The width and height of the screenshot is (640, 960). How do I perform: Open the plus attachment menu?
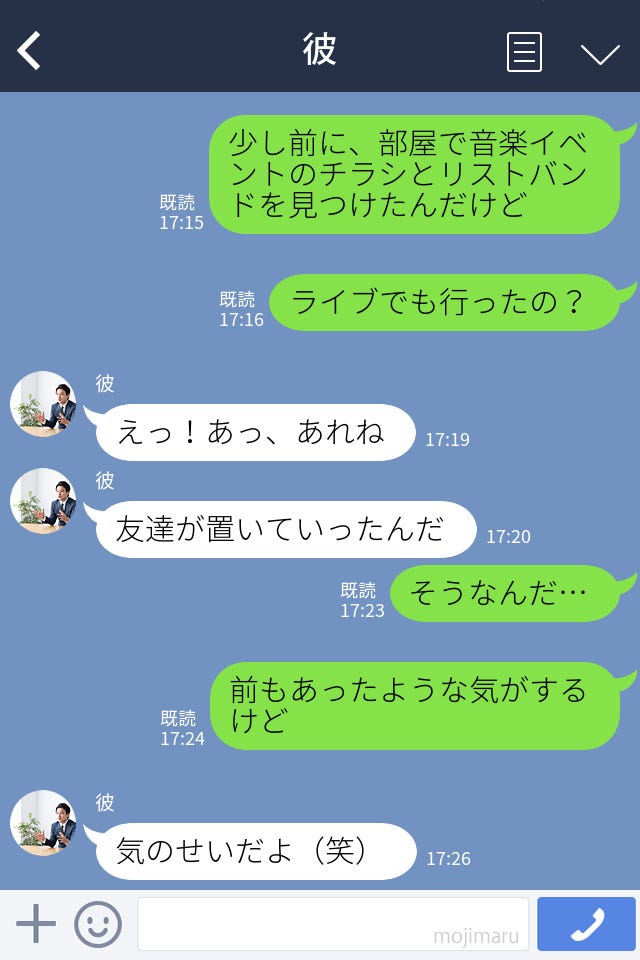[36, 924]
